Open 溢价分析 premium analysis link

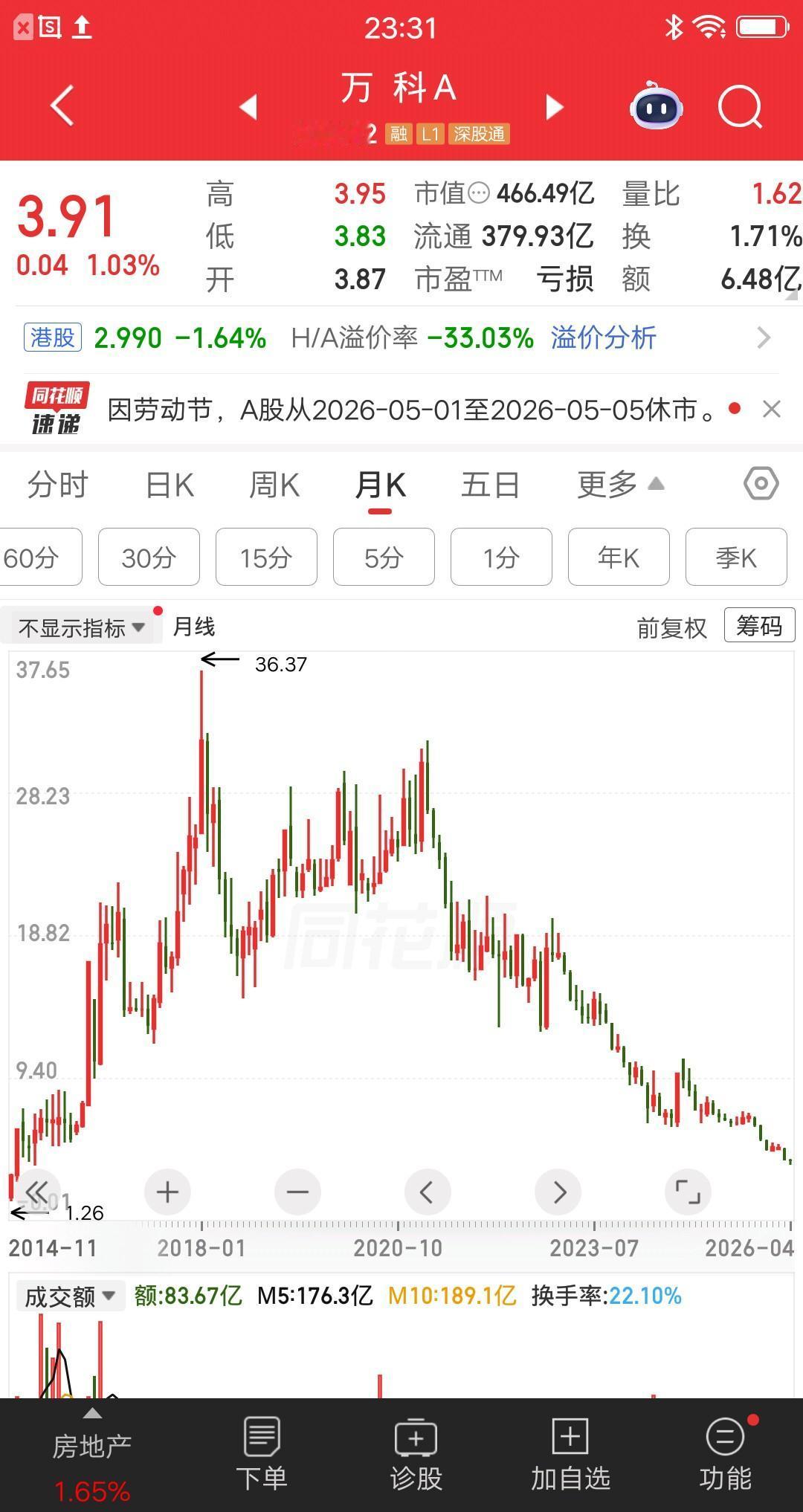point(603,337)
